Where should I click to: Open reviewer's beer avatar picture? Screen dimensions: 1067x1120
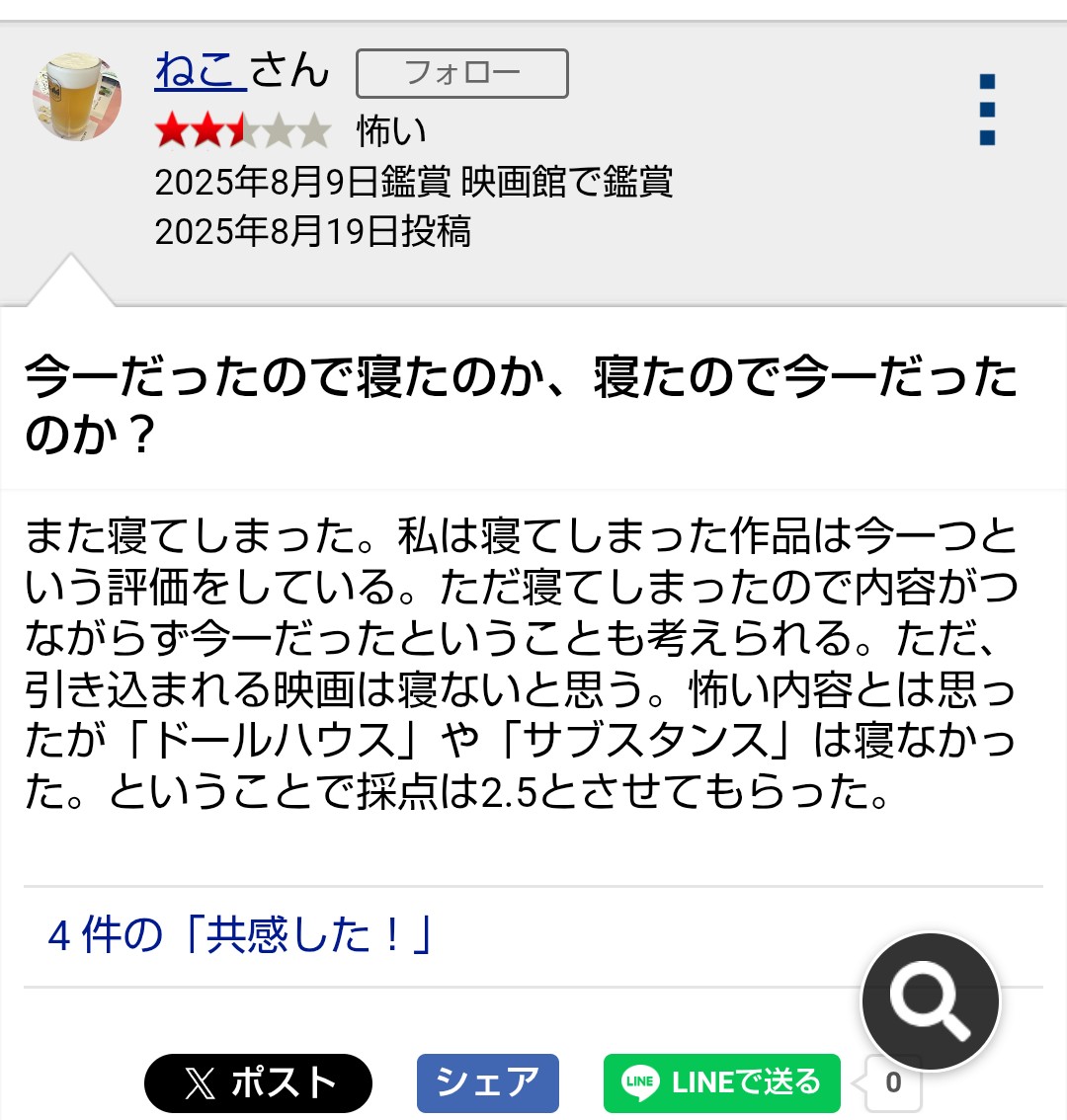[x=78, y=97]
